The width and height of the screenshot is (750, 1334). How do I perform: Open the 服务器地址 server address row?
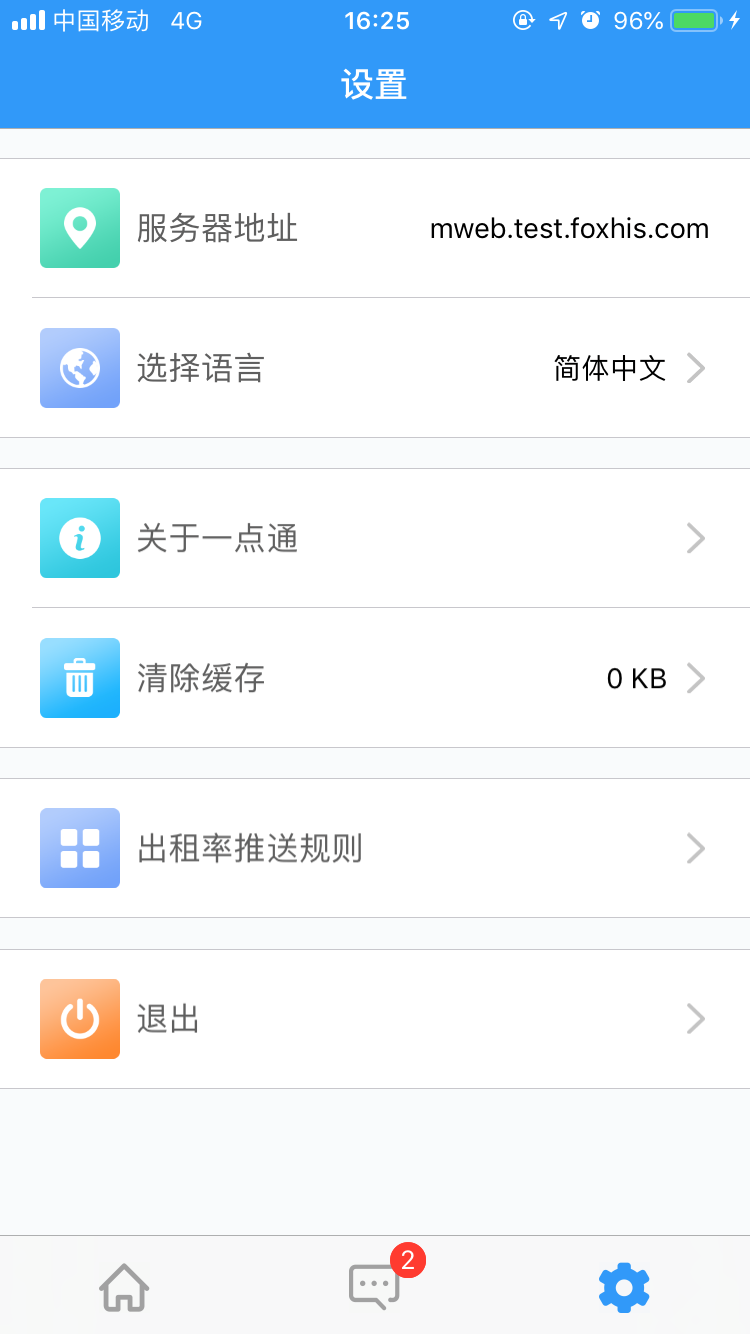coord(375,228)
